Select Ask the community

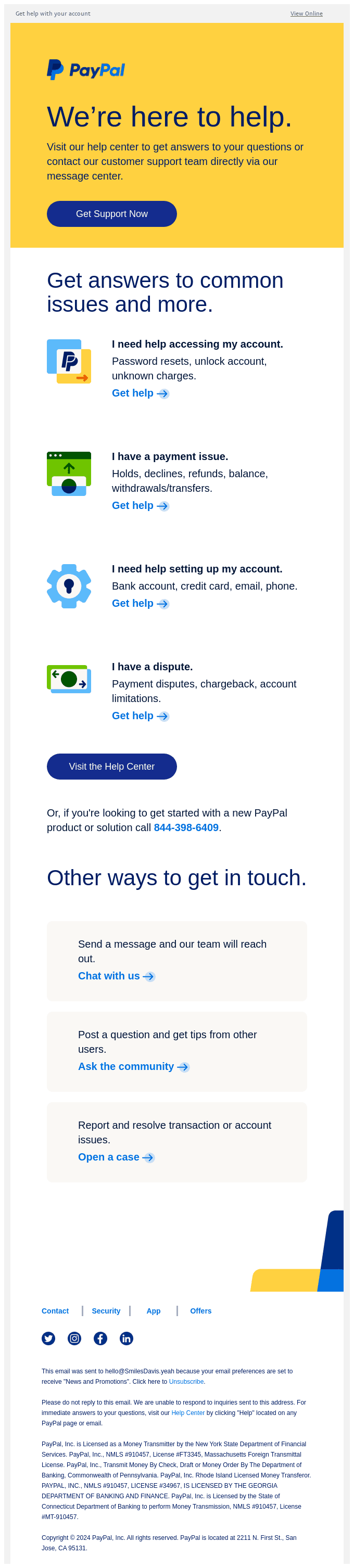coord(133,1067)
